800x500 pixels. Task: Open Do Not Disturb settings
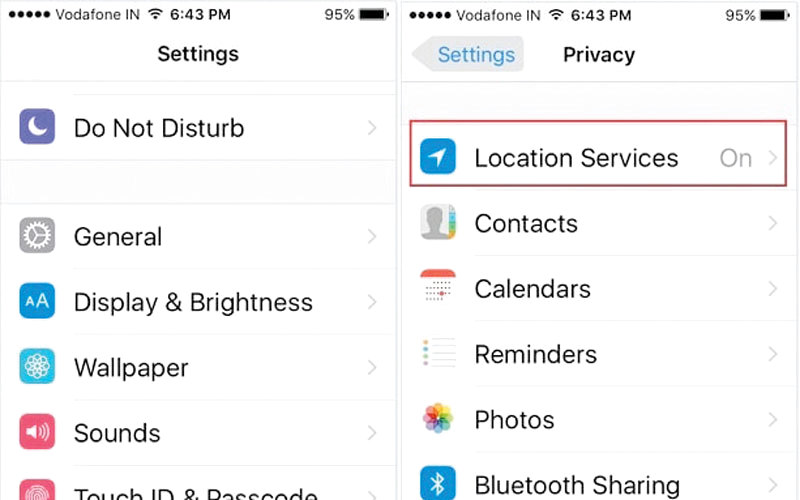pos(198,128)
